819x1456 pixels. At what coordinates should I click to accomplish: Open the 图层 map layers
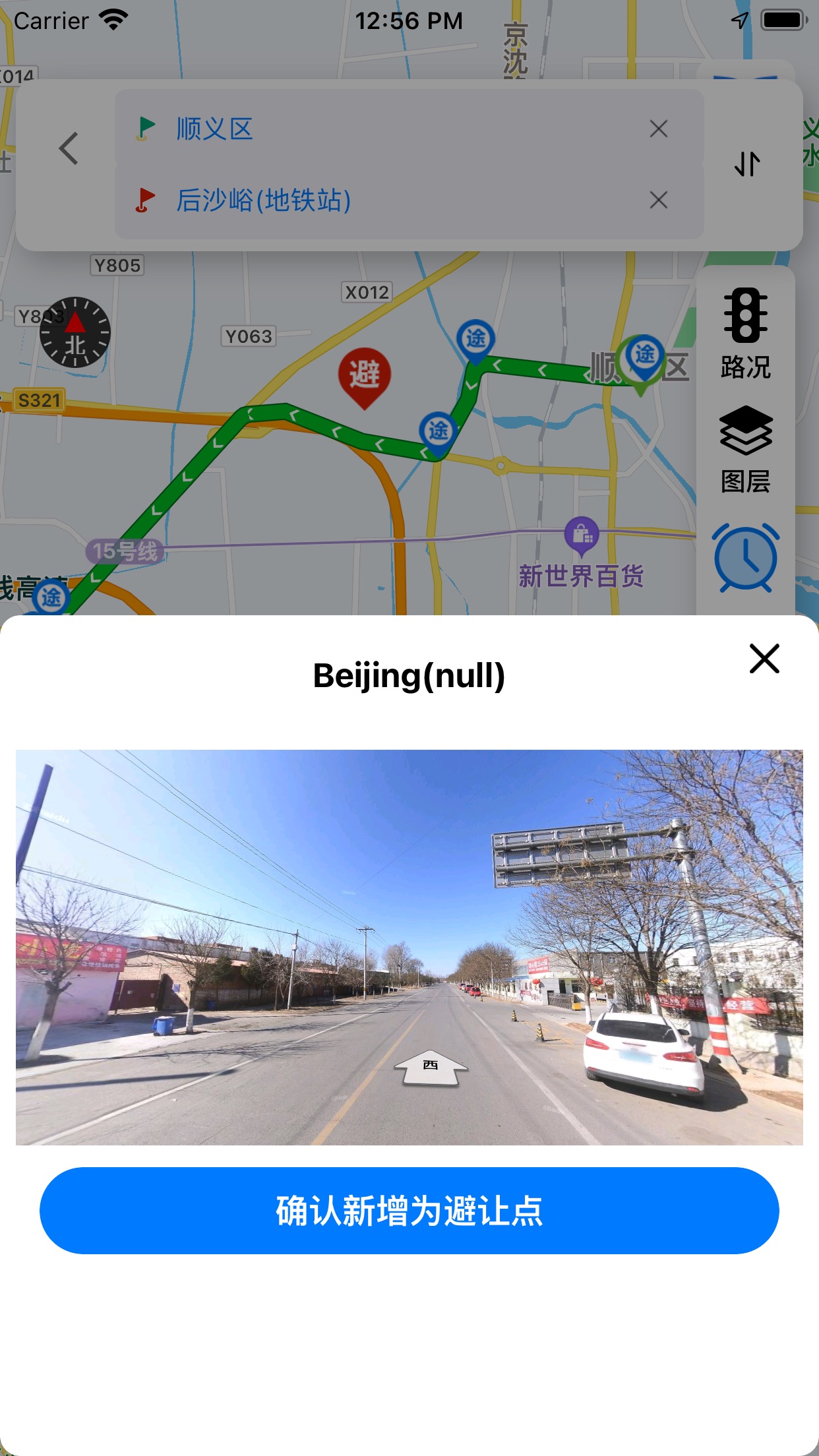(745, 449)
